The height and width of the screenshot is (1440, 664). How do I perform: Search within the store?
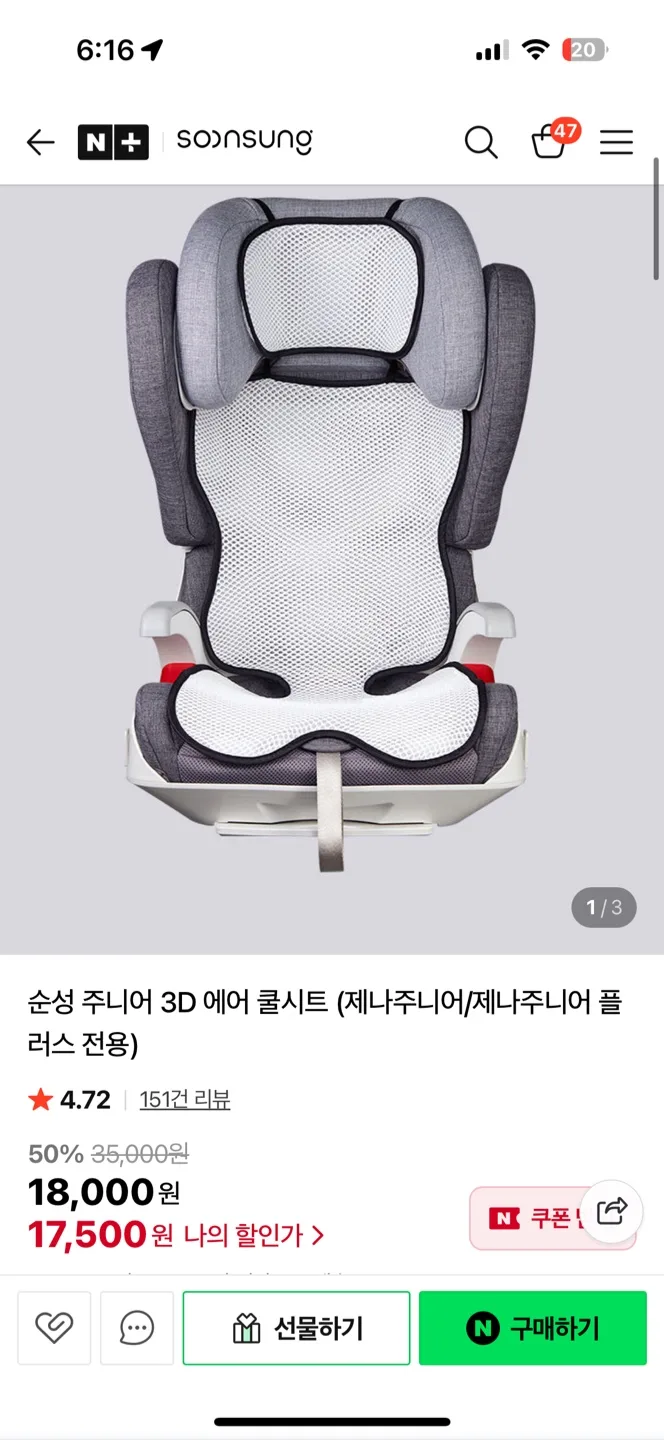coord(481,143)
